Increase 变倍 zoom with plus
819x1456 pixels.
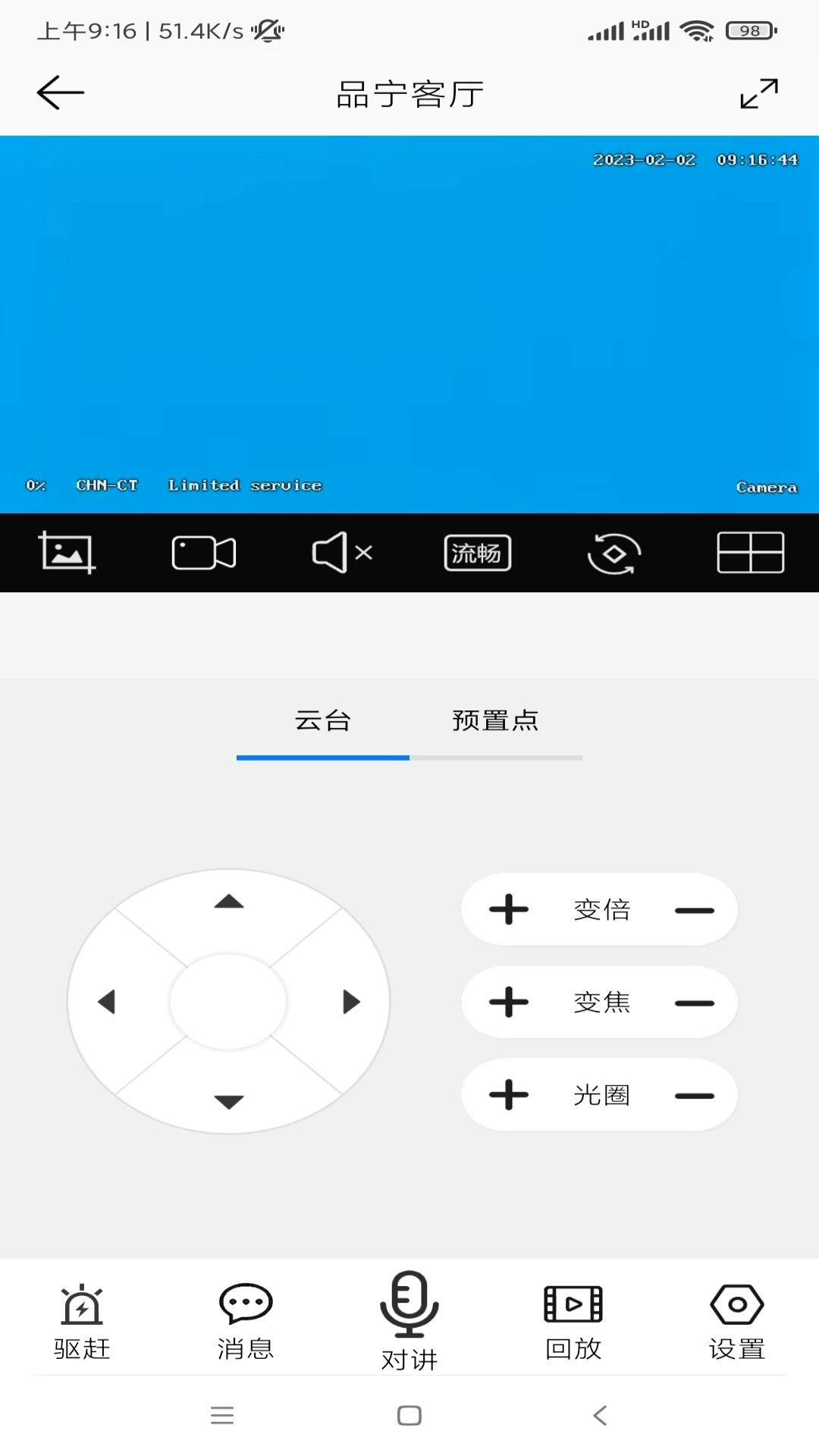tap(508, 909)
